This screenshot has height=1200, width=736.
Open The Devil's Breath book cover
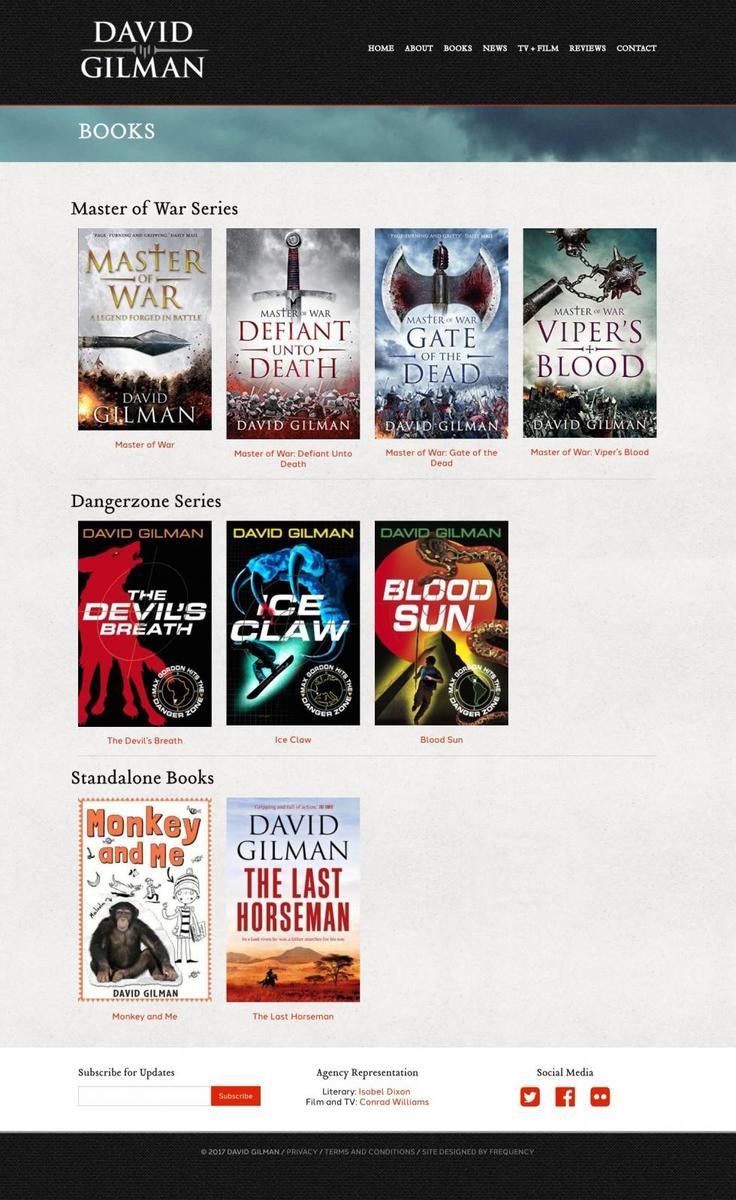coord(145,623)
